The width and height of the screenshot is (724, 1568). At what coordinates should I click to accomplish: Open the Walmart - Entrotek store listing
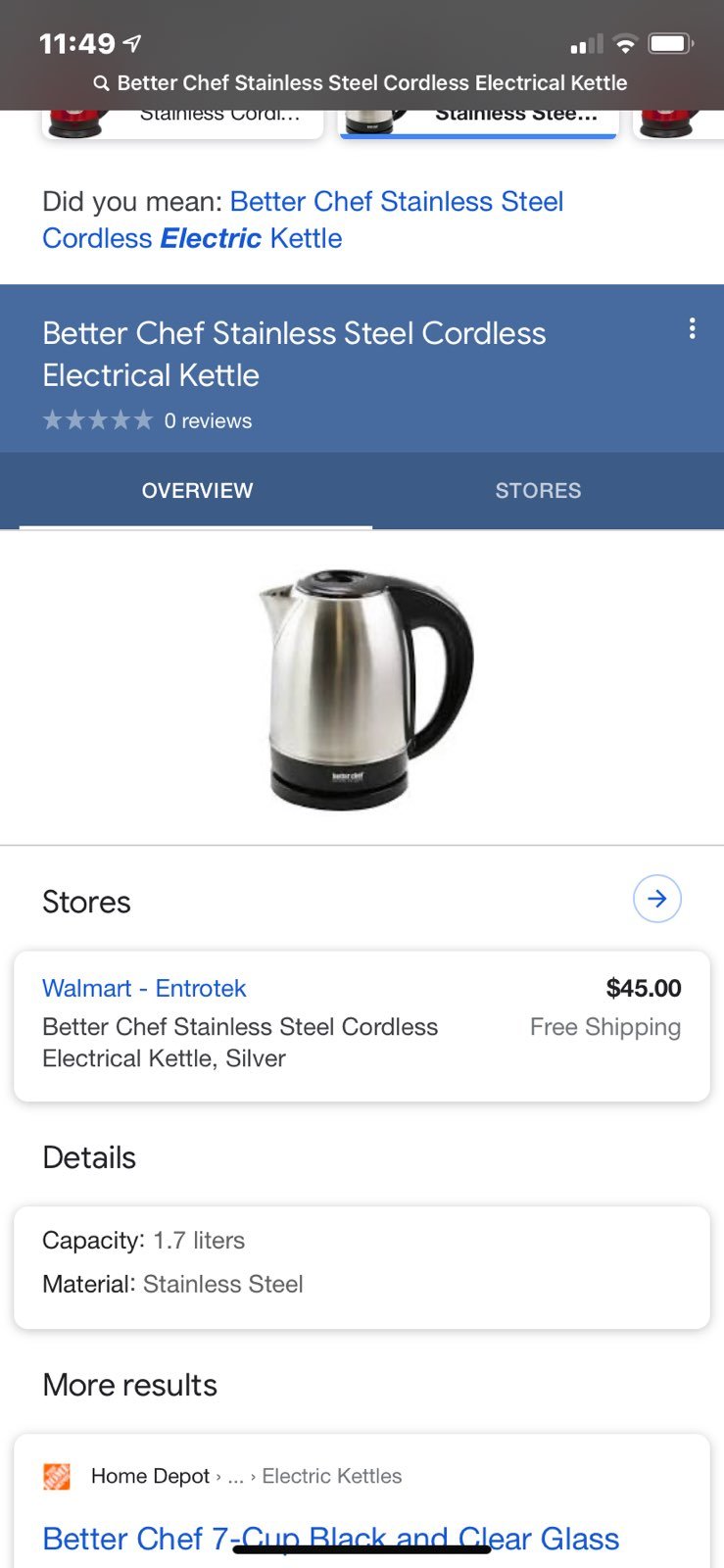362,1026
